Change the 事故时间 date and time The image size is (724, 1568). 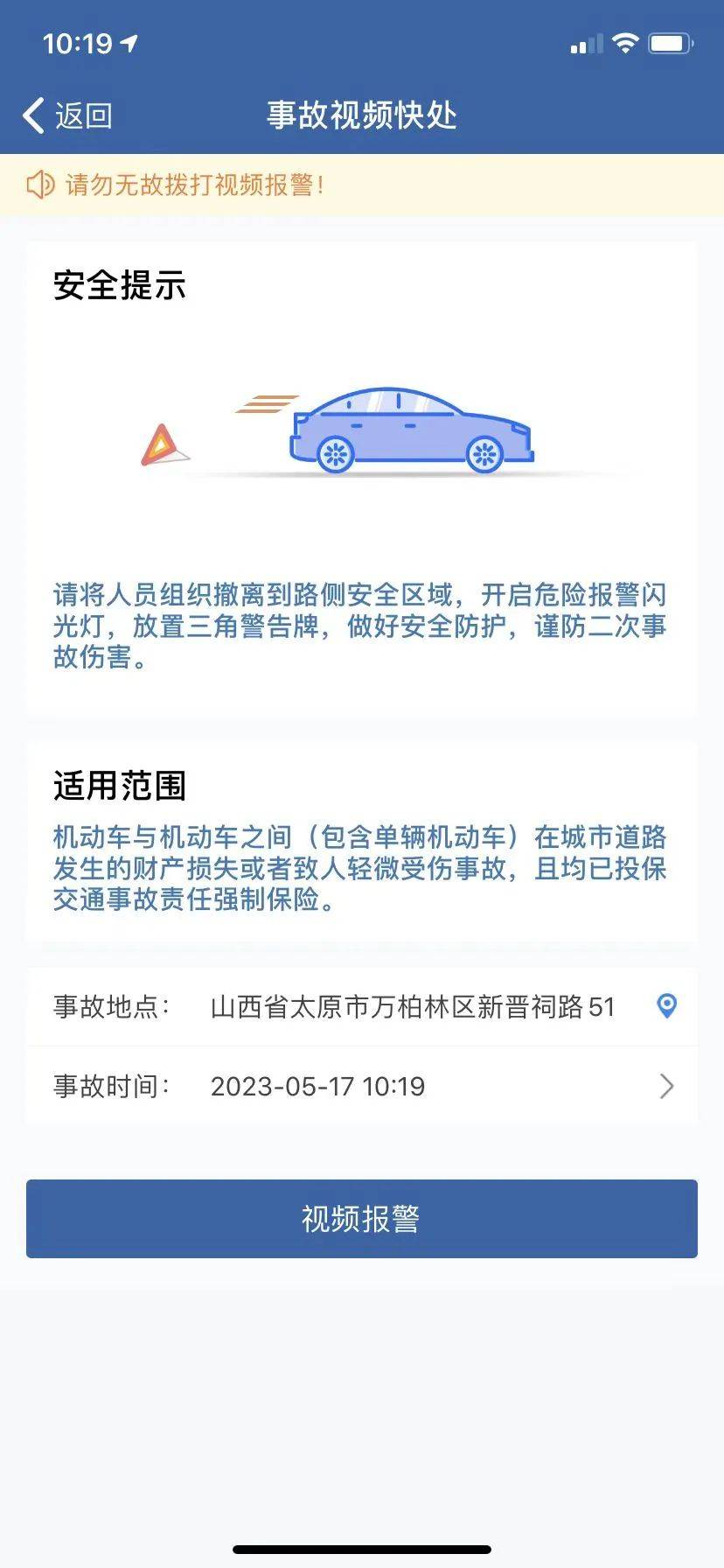tap(437, 1087)
